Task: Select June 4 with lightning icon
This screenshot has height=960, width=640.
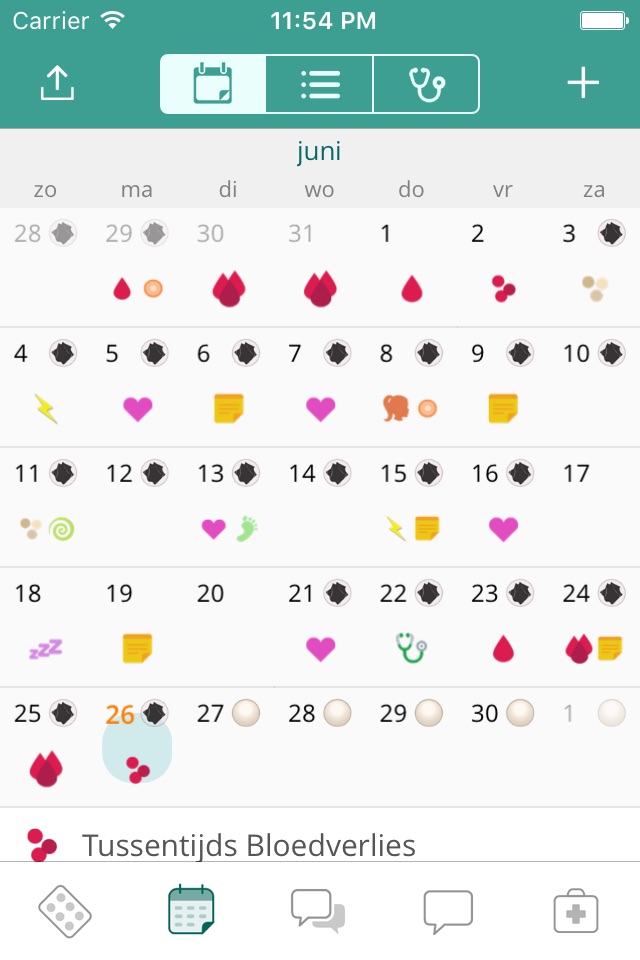Action: tap(45, 387)
